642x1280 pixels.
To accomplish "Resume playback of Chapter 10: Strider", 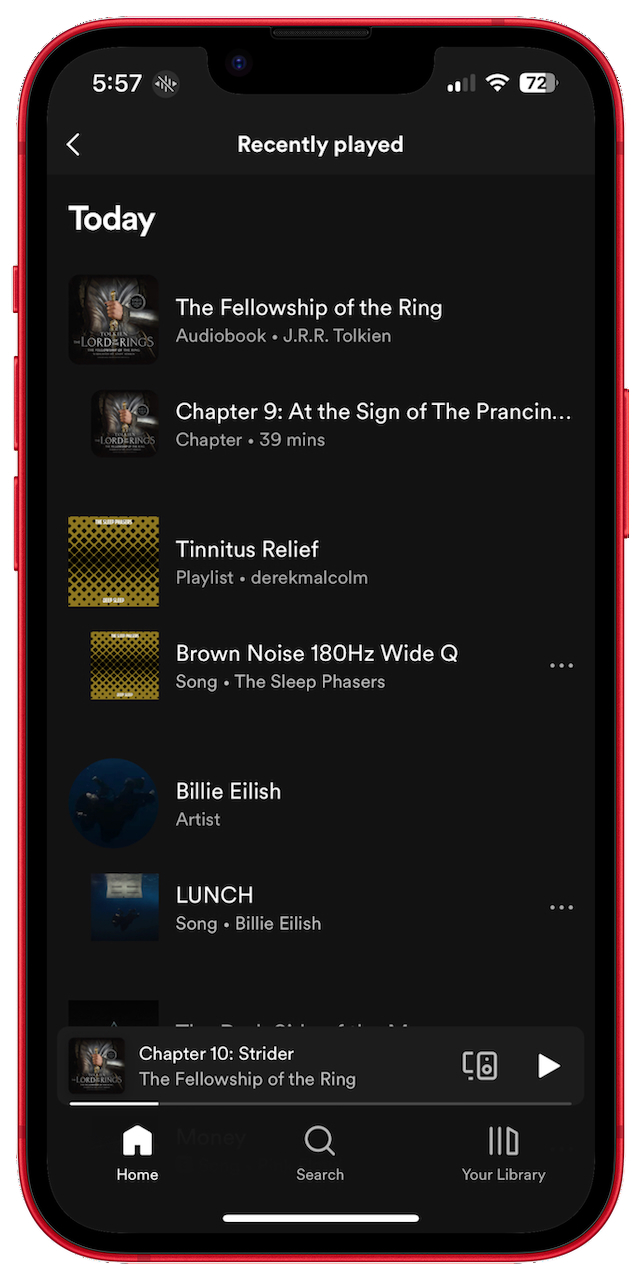I will (549, 1065).
